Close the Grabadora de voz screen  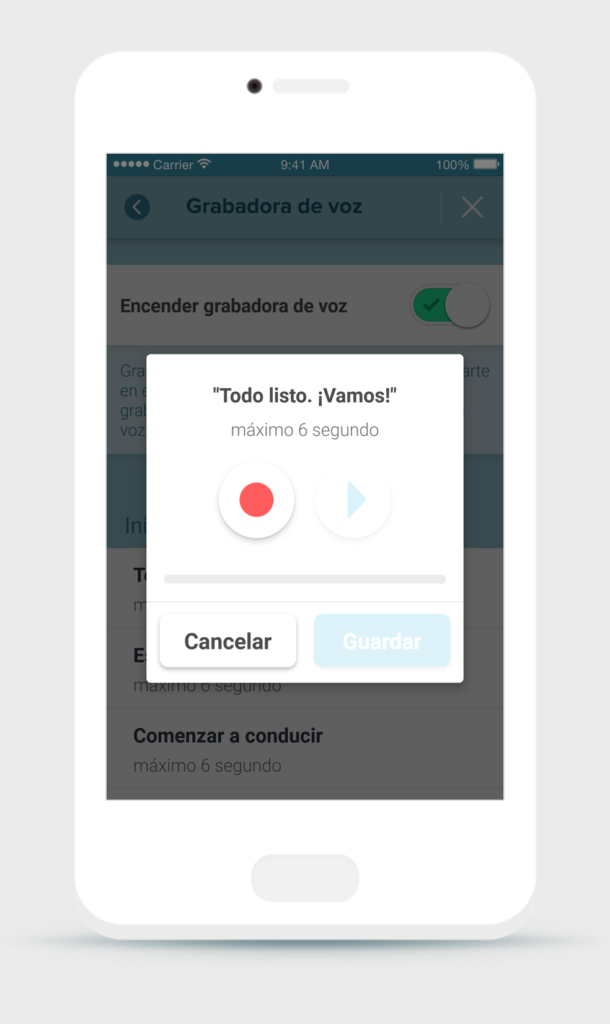point(472,207)
